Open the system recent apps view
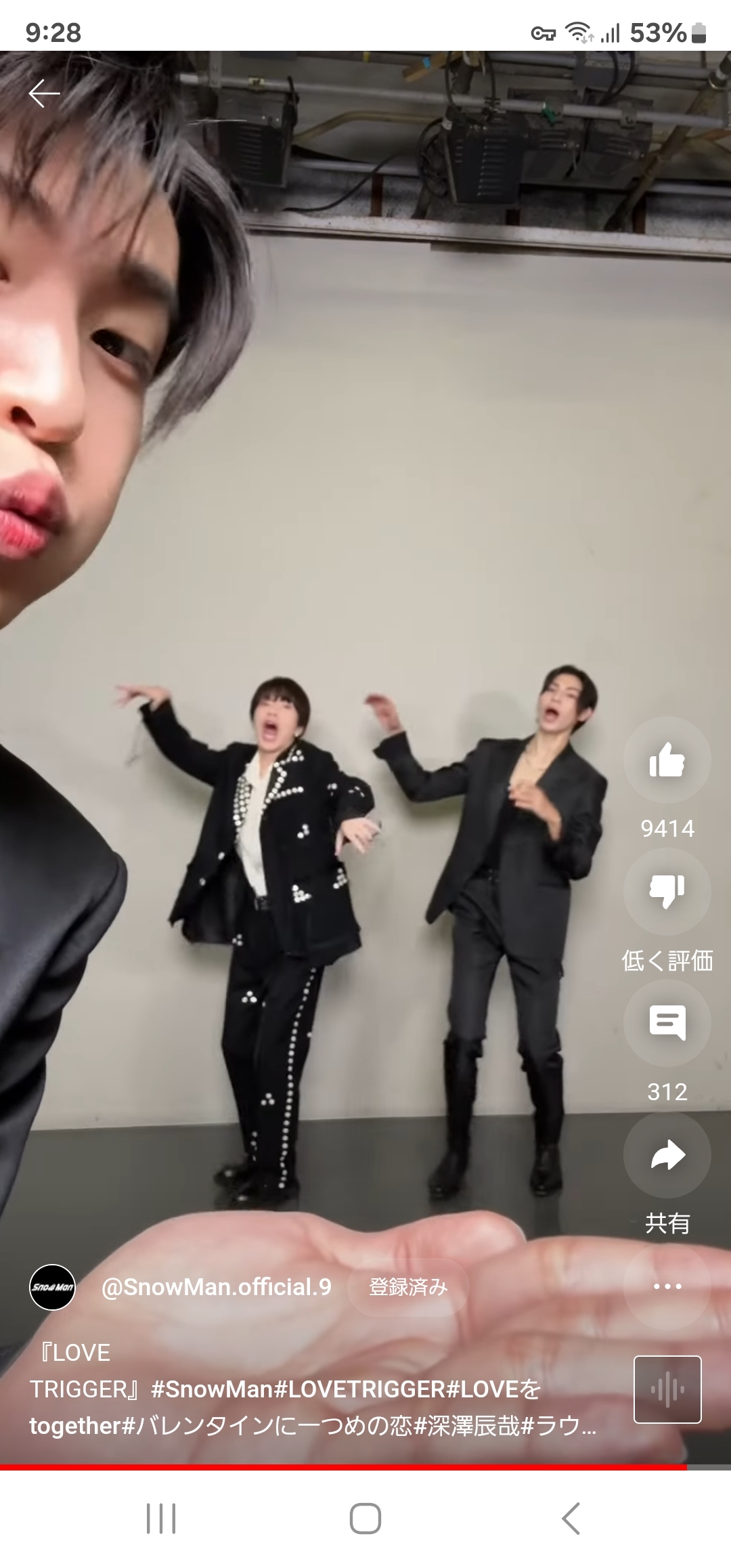Screen dimensions: 731x1568 [x=161, y=1519]
